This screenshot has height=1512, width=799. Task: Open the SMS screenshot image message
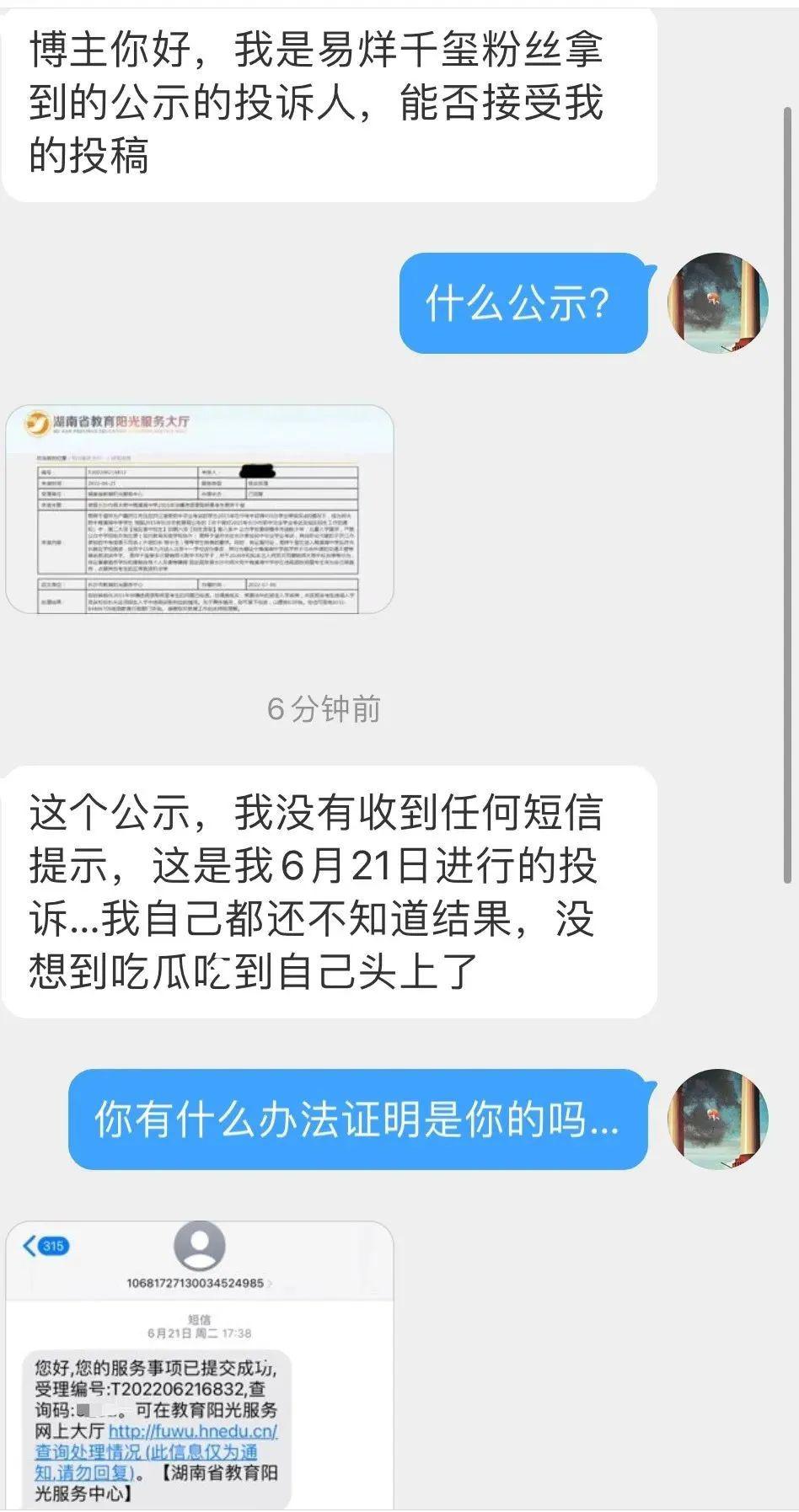[x=200, y=1365]
